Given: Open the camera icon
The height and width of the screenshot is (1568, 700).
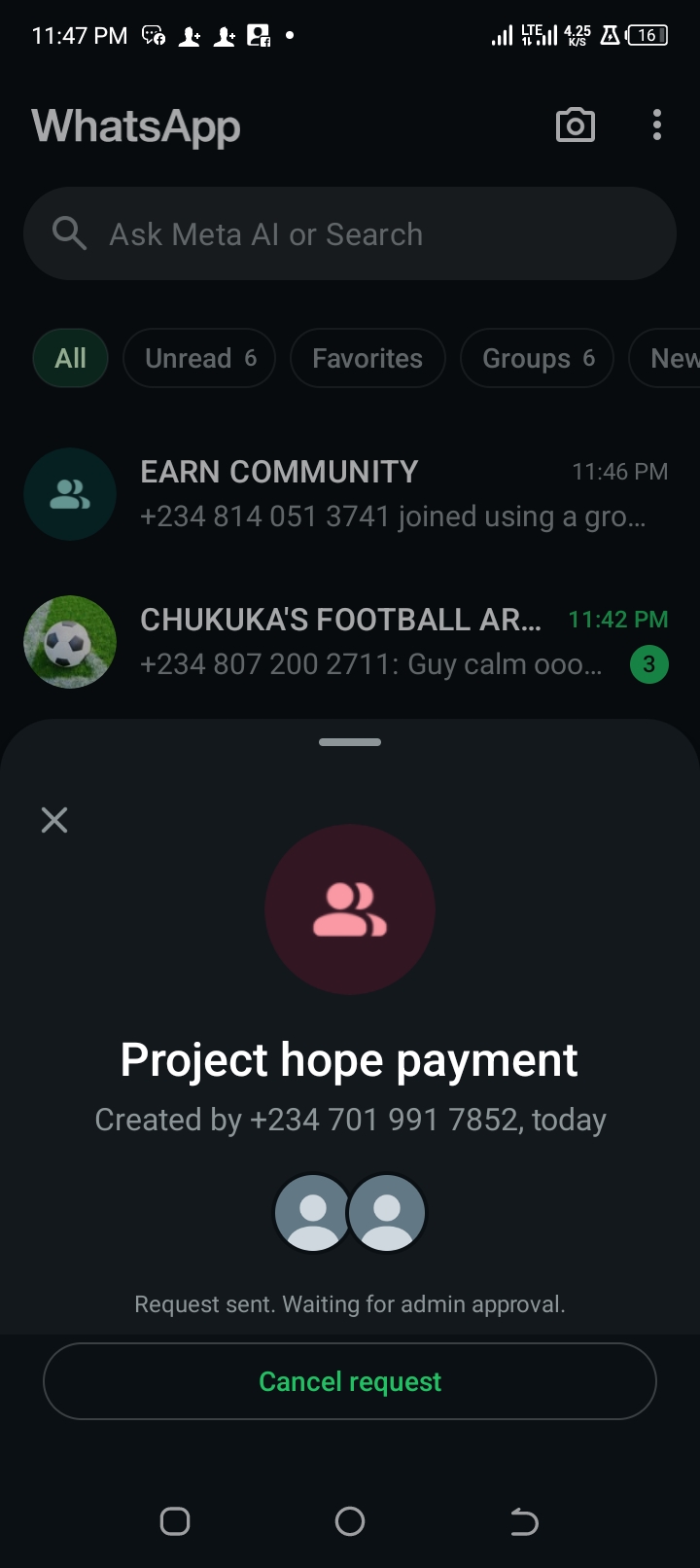Looking at the screenshot, I should pyautogui.click(x=575, y=125).
